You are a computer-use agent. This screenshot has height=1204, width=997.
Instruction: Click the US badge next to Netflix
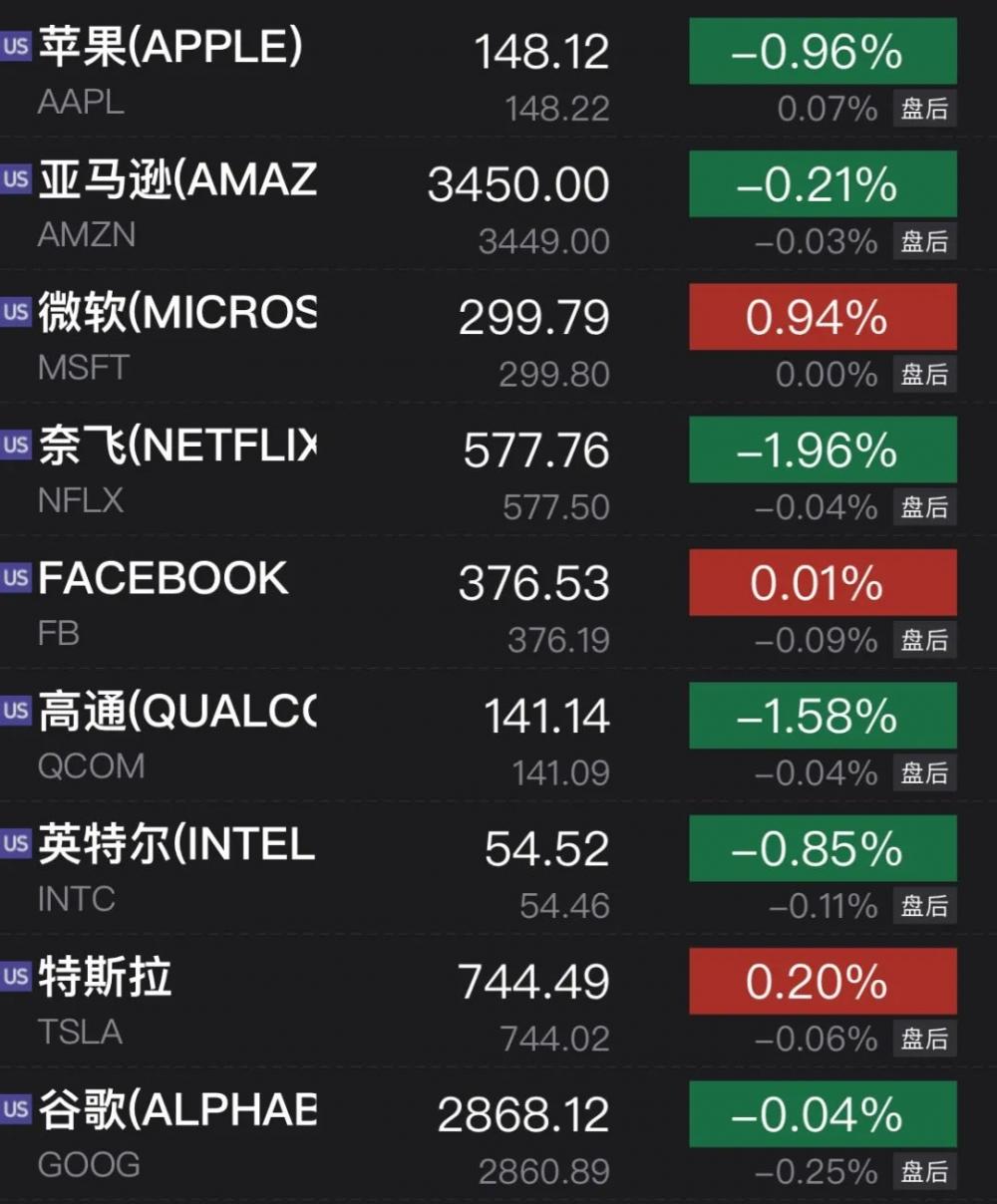click(14, 446)
